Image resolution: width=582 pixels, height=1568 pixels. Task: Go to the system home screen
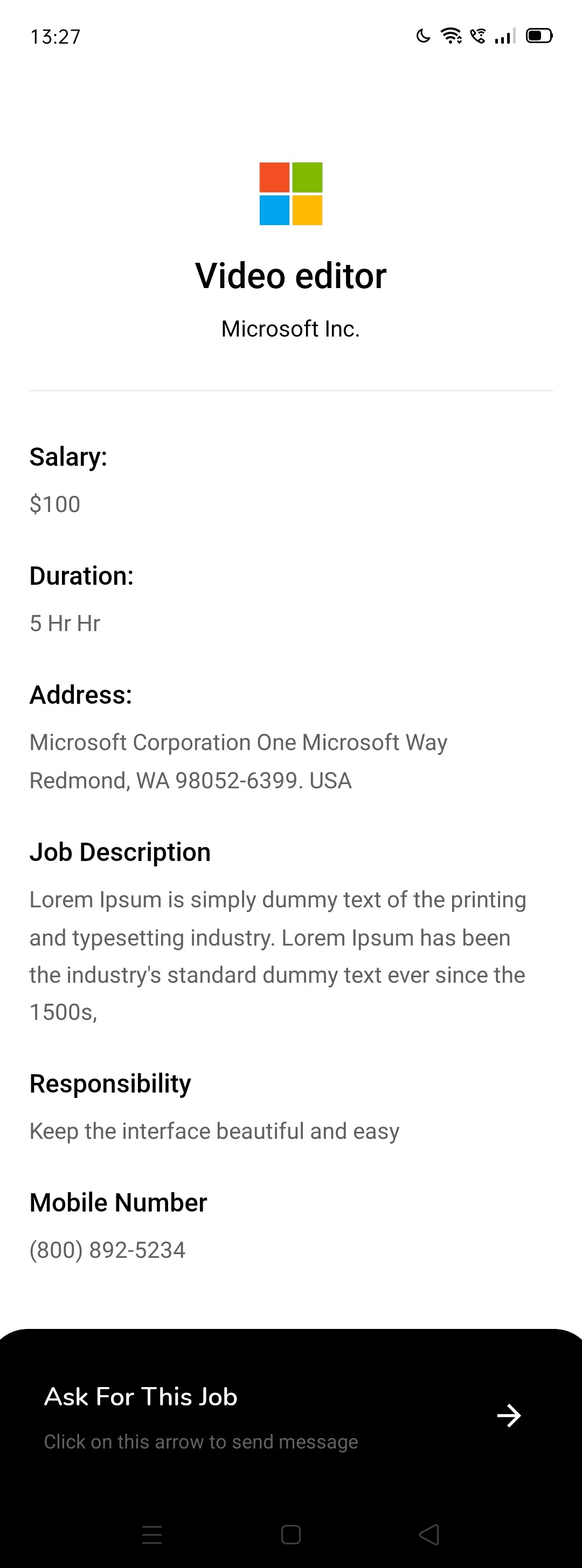pyautogui.click(x=290, y=1535)
